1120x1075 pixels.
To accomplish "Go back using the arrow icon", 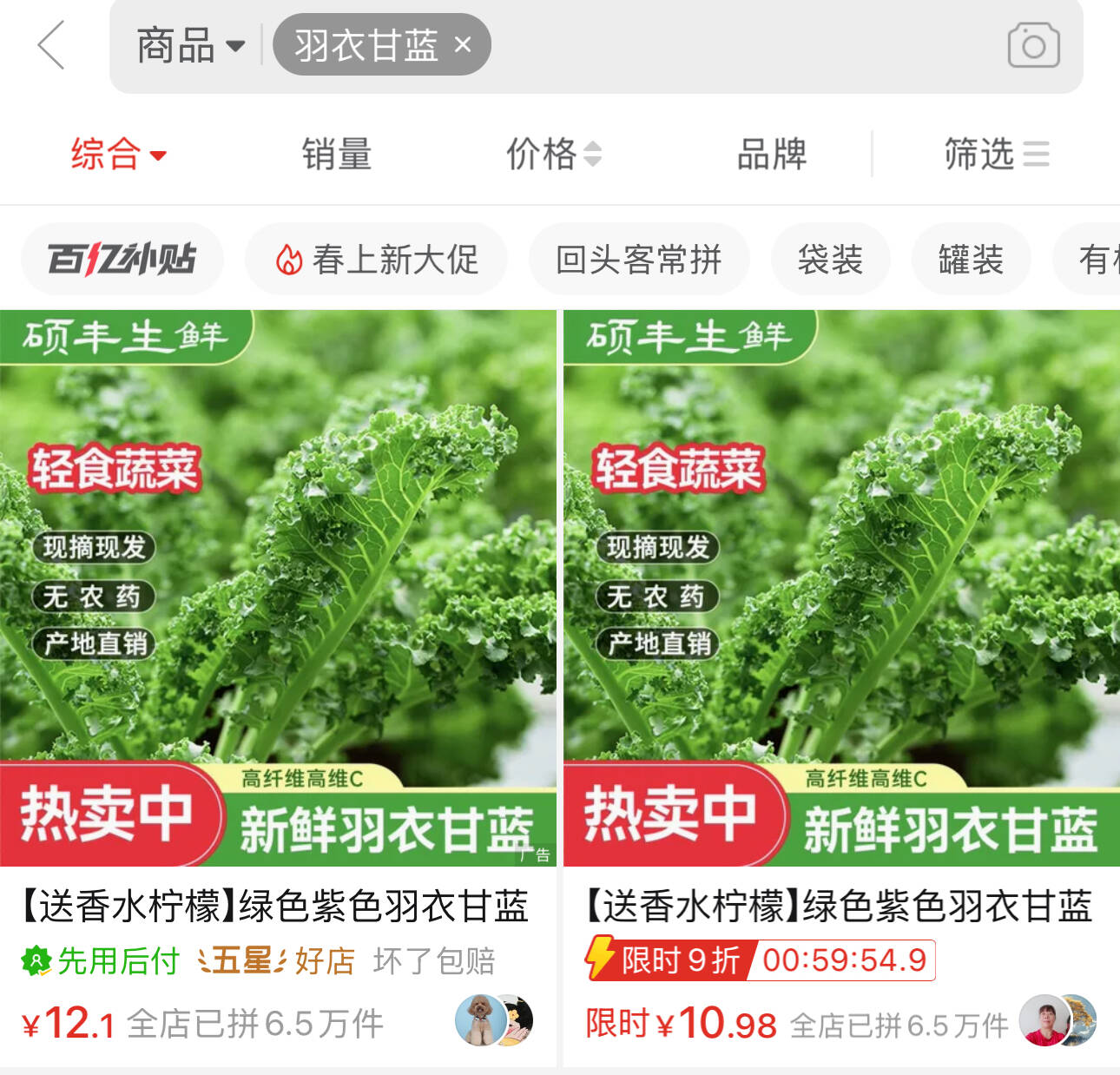I will tap(51, 45).
